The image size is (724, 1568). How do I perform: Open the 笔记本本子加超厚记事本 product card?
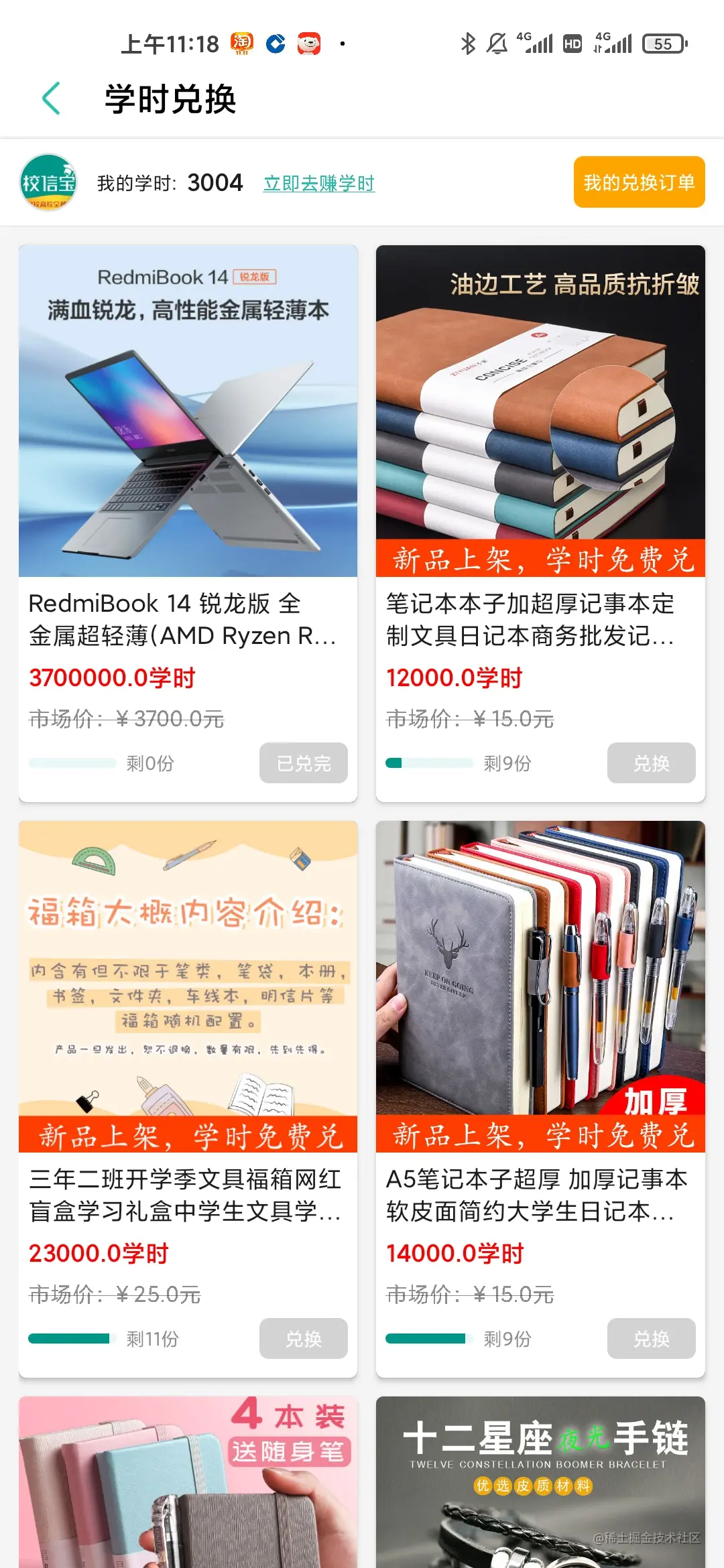pos(540,469)
